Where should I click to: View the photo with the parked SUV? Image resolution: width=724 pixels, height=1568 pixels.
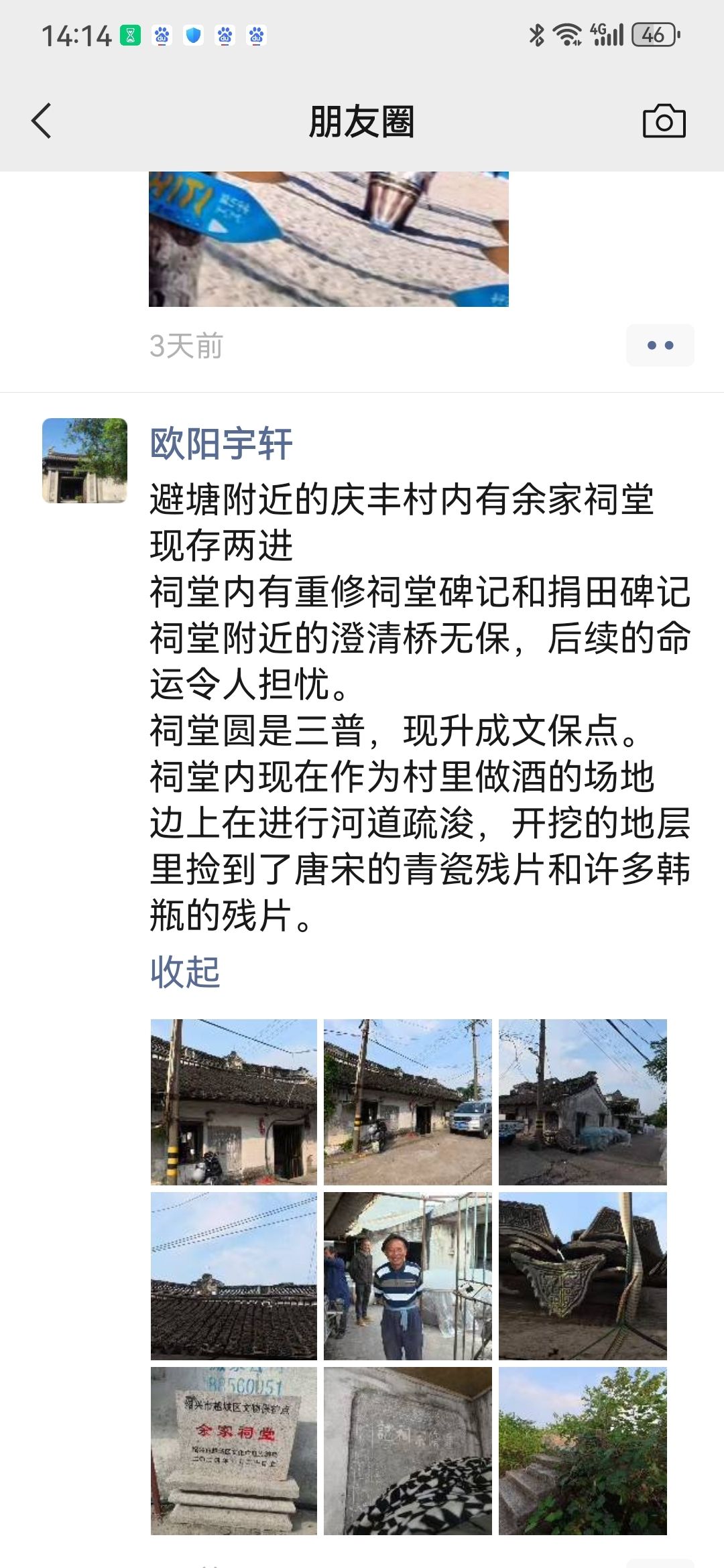[408, 1102]
